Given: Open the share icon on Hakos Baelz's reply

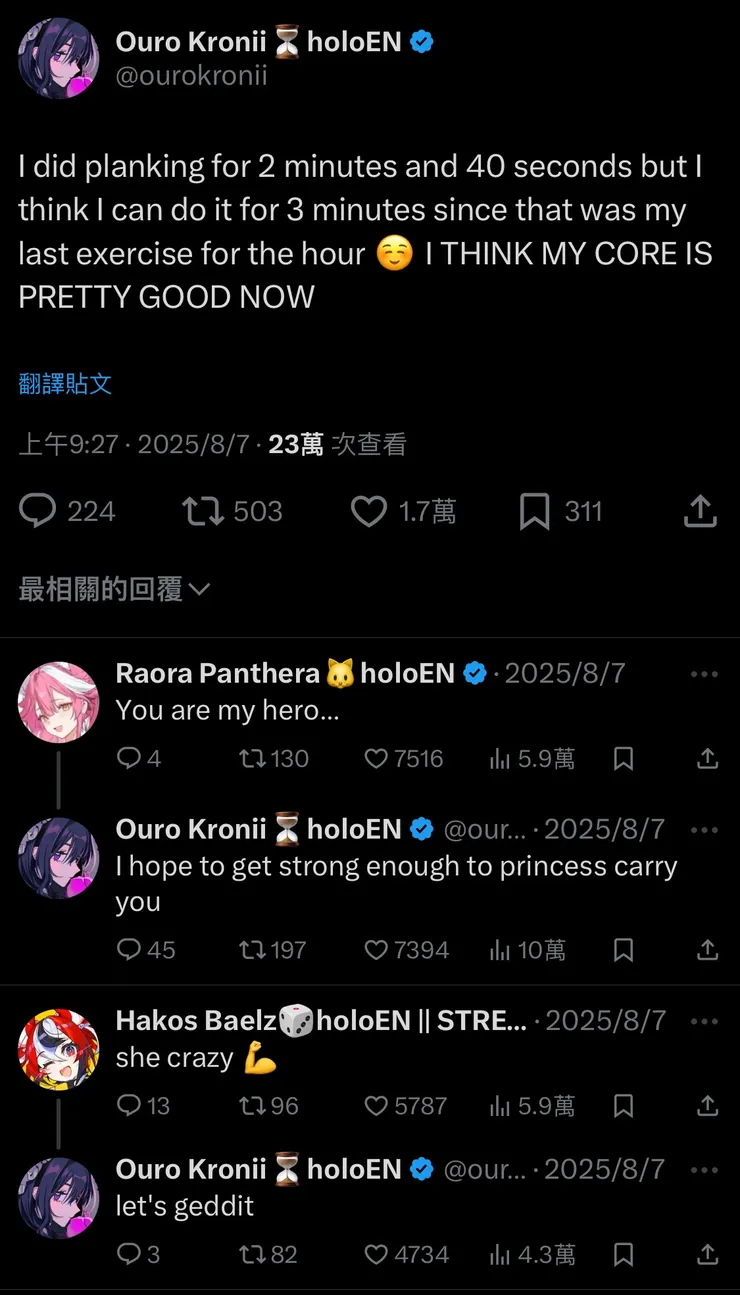Looking at the screenshot, I should coord(707,1106).
